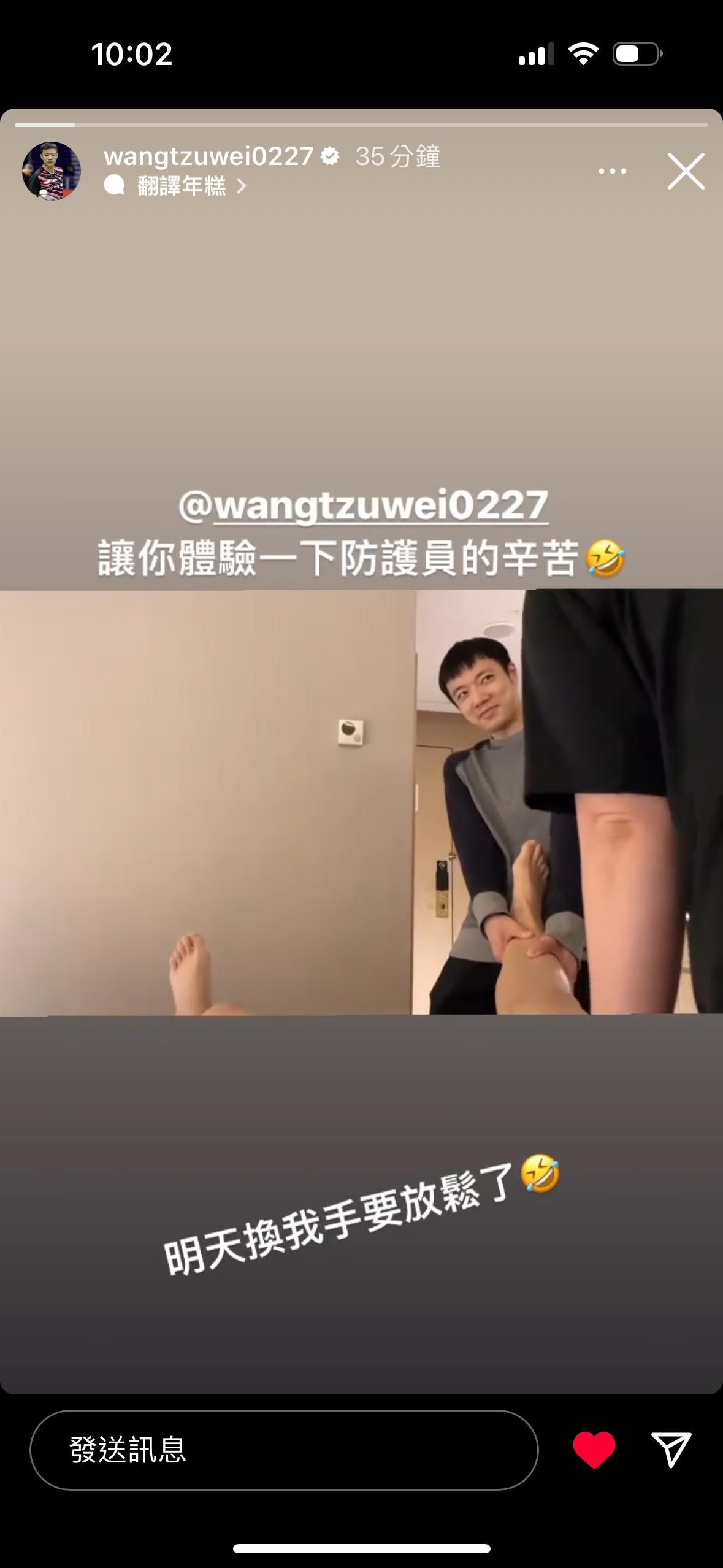Image resolution: width=723 pixels, height=1568 pixels.
Task: Like this story with the heart
Action: [x=594, y=1450]
